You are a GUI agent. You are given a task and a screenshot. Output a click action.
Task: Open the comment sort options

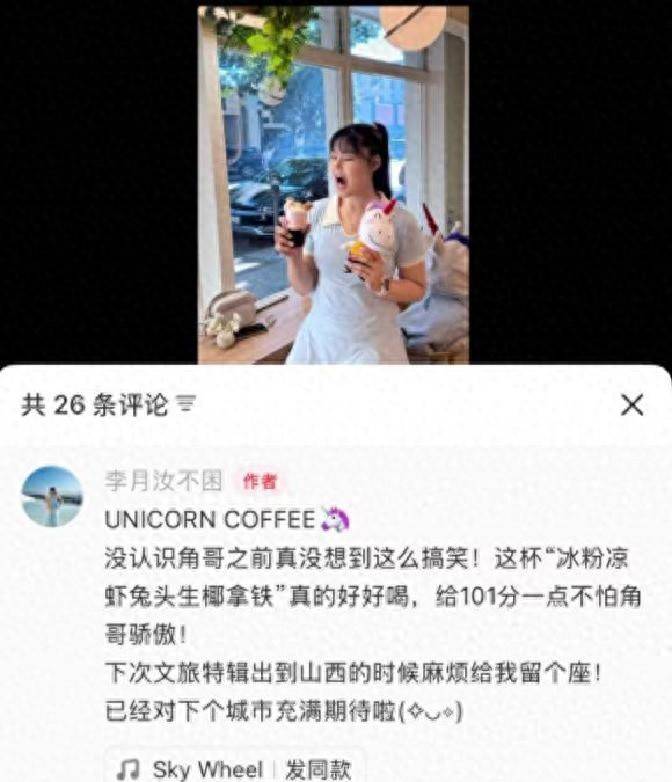pos(186,405)
